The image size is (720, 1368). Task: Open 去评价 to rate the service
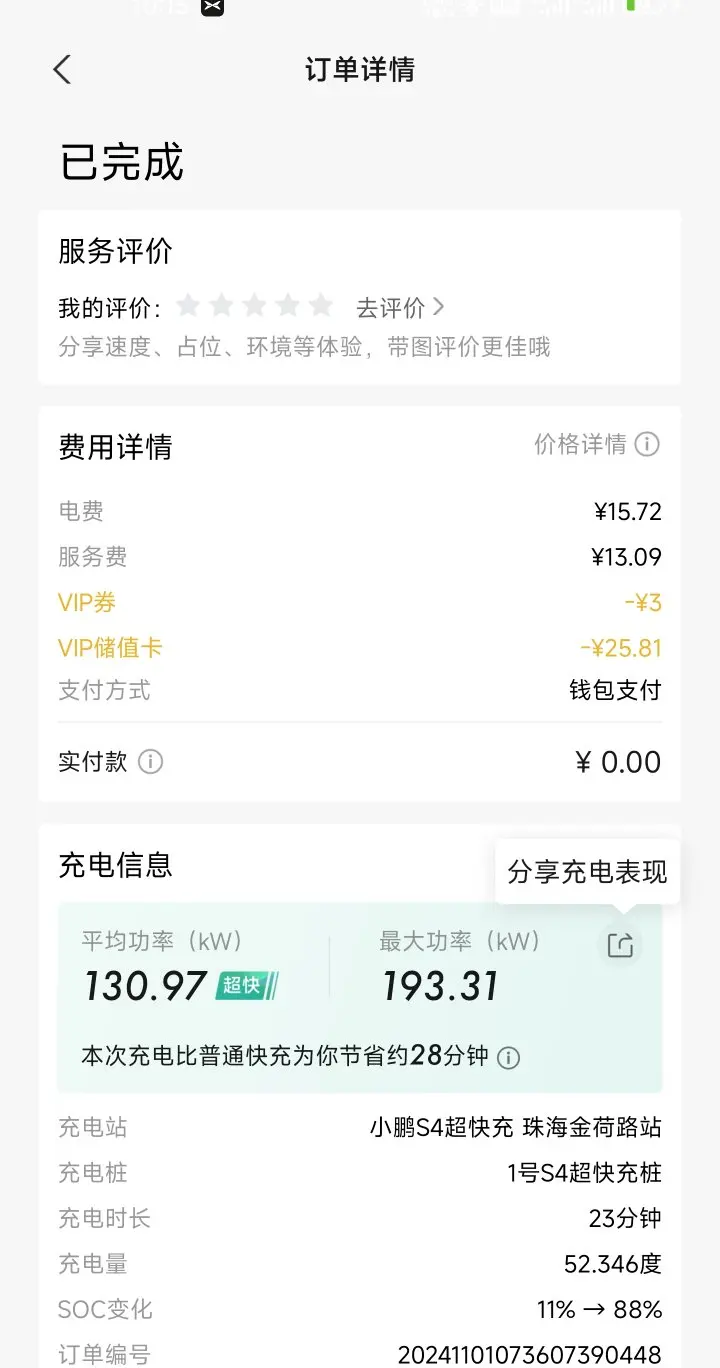click(x=400, y=307)
